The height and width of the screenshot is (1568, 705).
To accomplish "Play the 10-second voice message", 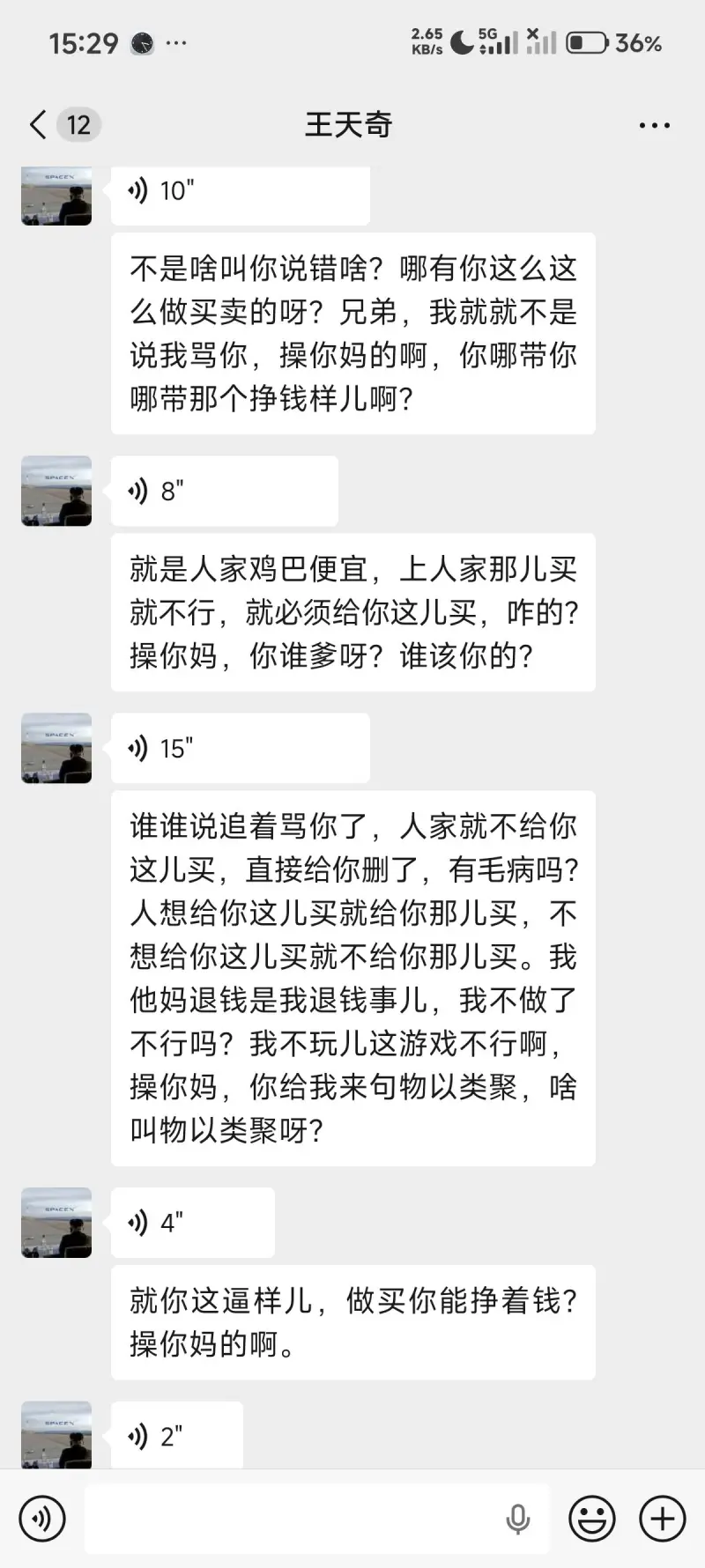I will [240, 191].
